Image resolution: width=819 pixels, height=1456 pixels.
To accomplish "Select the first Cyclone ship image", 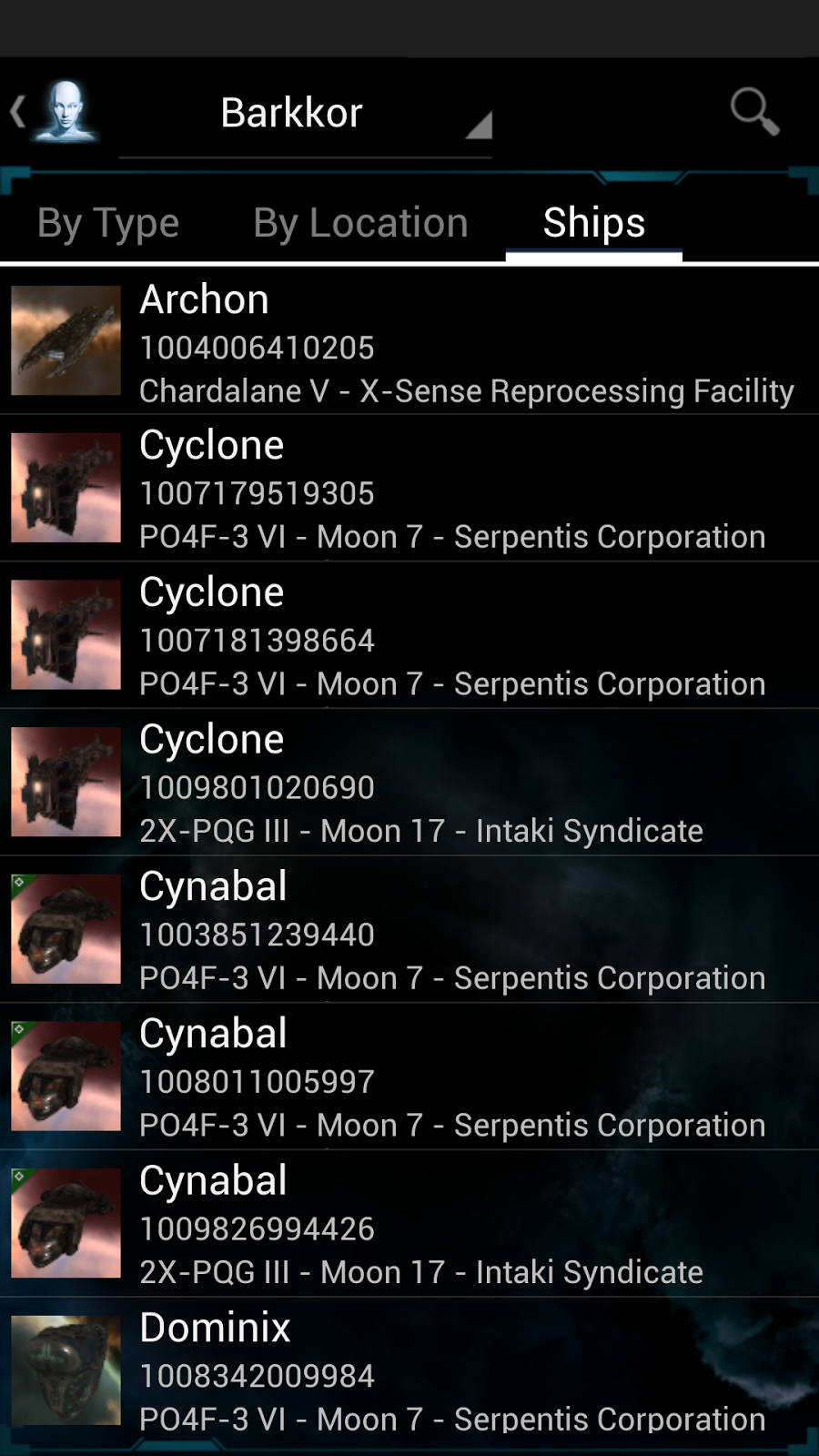I will pos(64,489).
